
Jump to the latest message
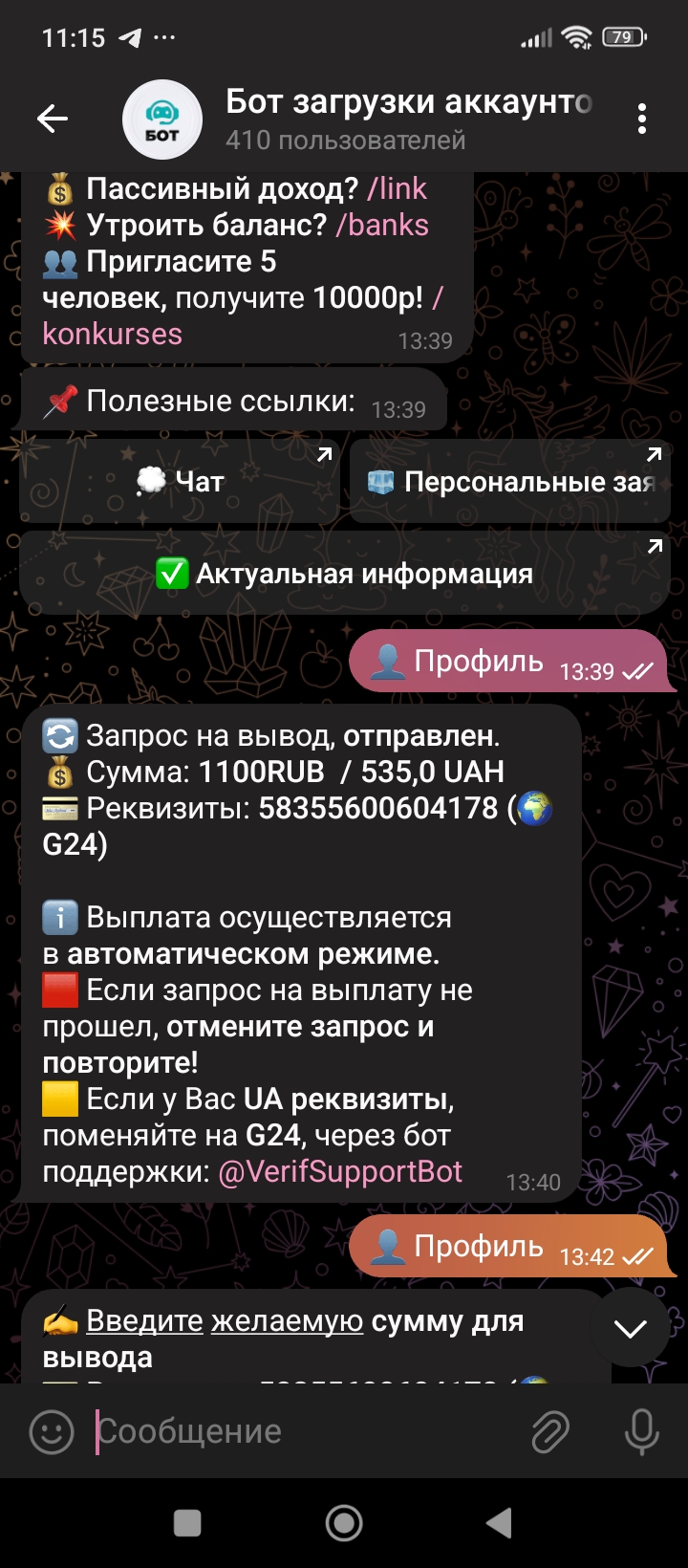(631, 1328)
